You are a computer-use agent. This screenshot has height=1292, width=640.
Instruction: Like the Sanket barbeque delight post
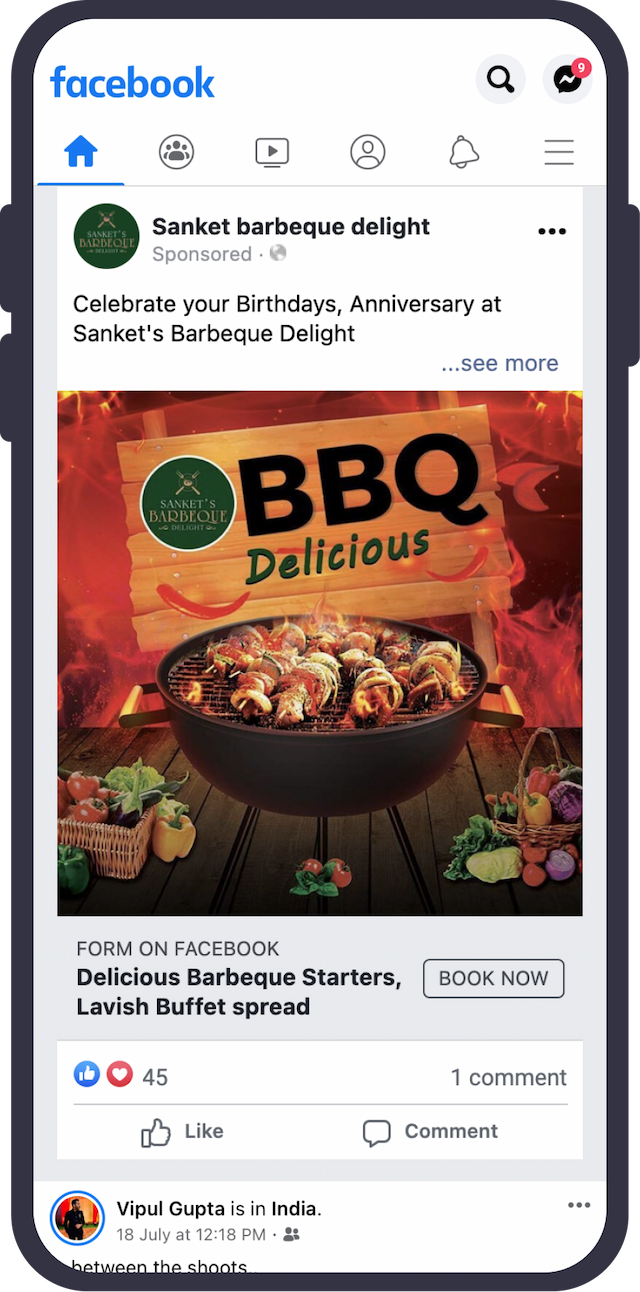click(182, 1131)
